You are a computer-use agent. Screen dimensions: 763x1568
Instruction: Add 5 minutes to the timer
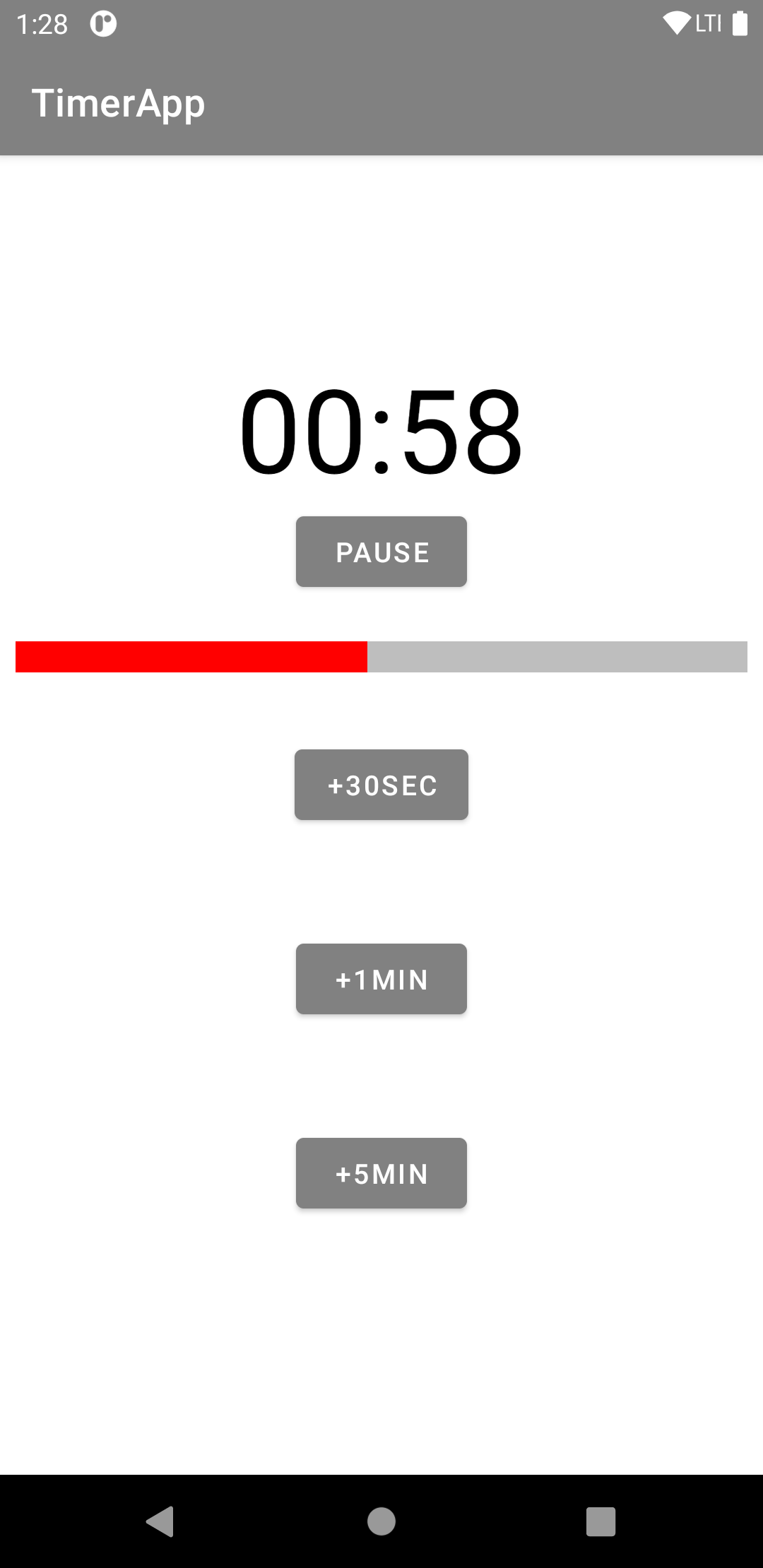coord(381,1173)
